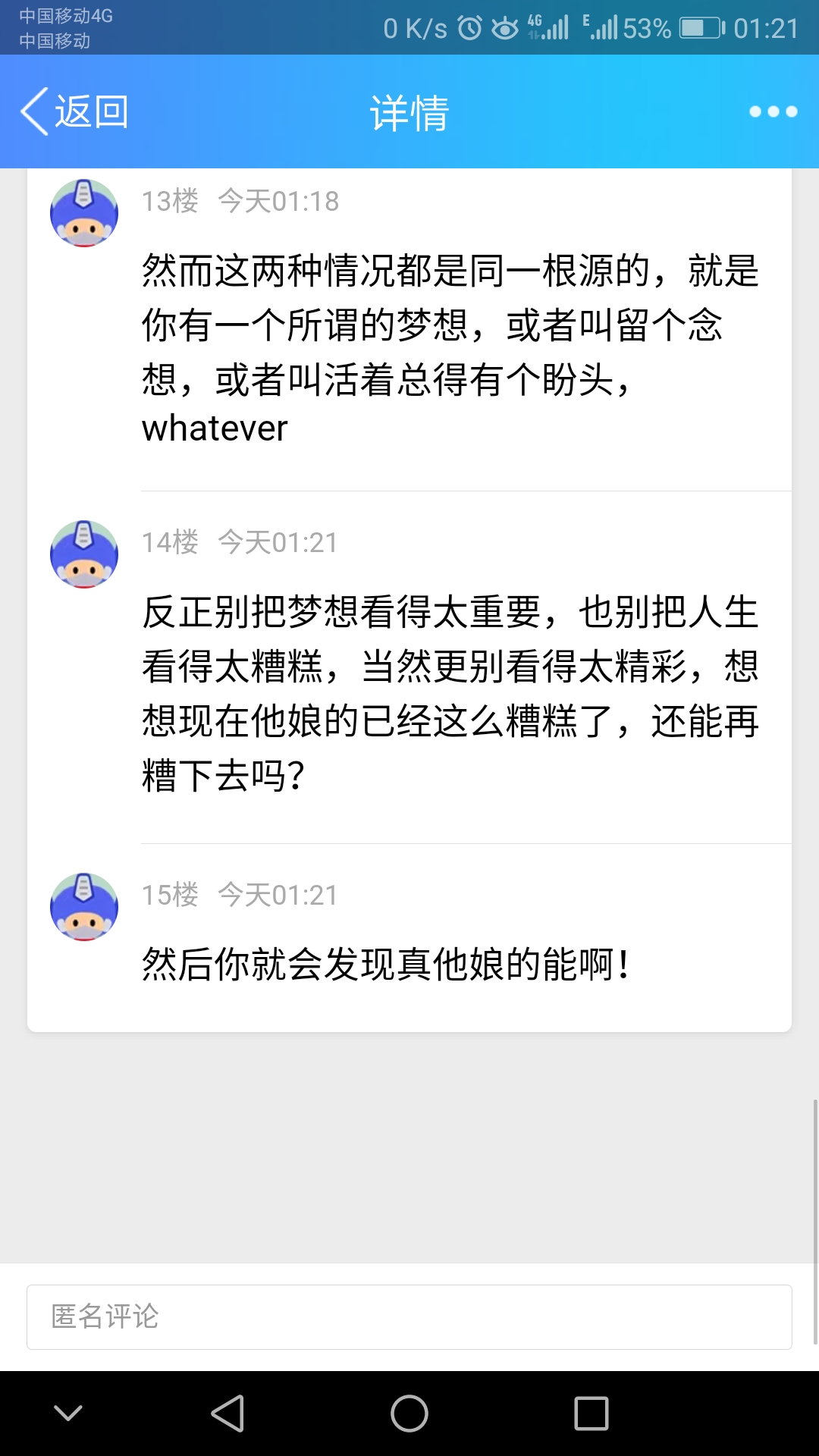Tap the avatar on the 13楼 comment
819x1456 pixels.
(84, 213)
